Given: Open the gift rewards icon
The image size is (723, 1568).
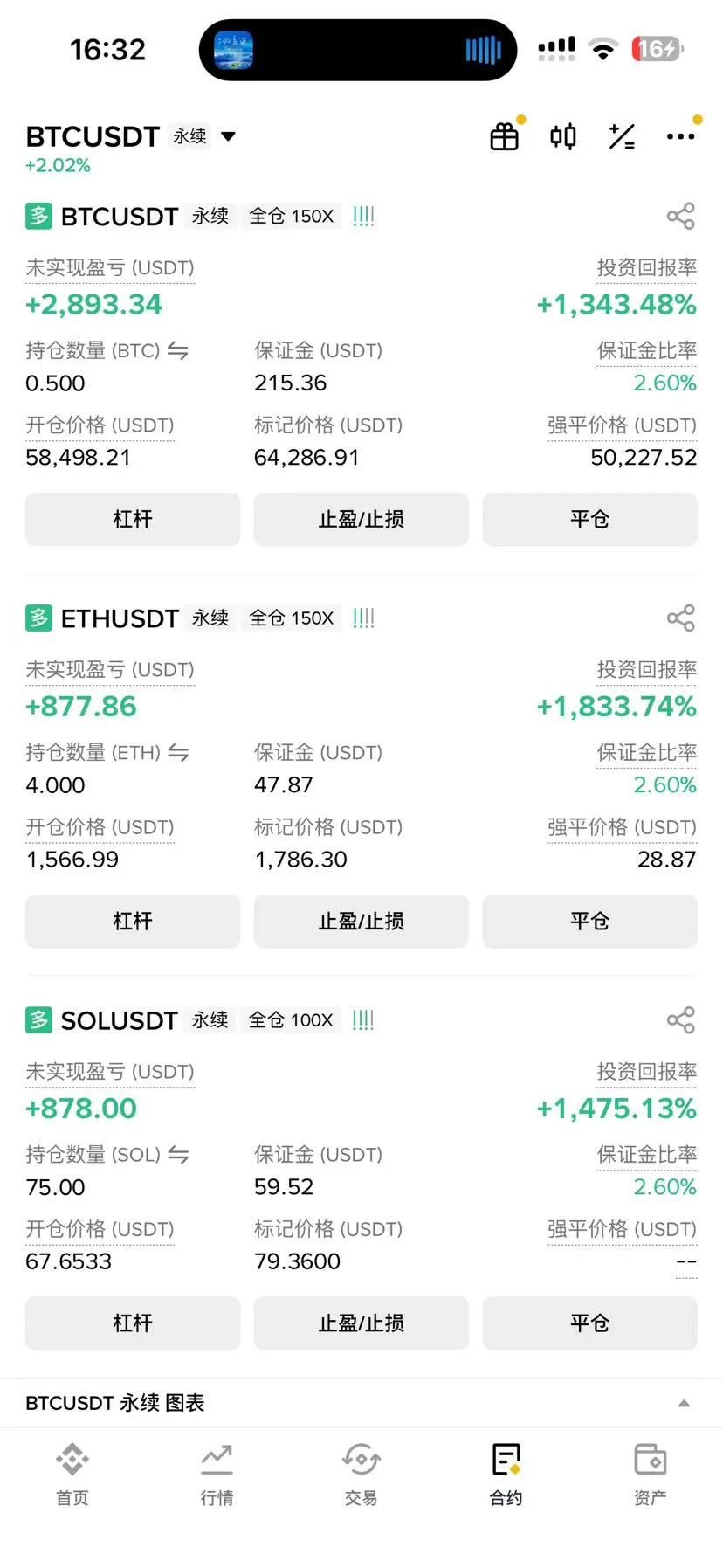Looking at the screenshot, I should [505, 136].
